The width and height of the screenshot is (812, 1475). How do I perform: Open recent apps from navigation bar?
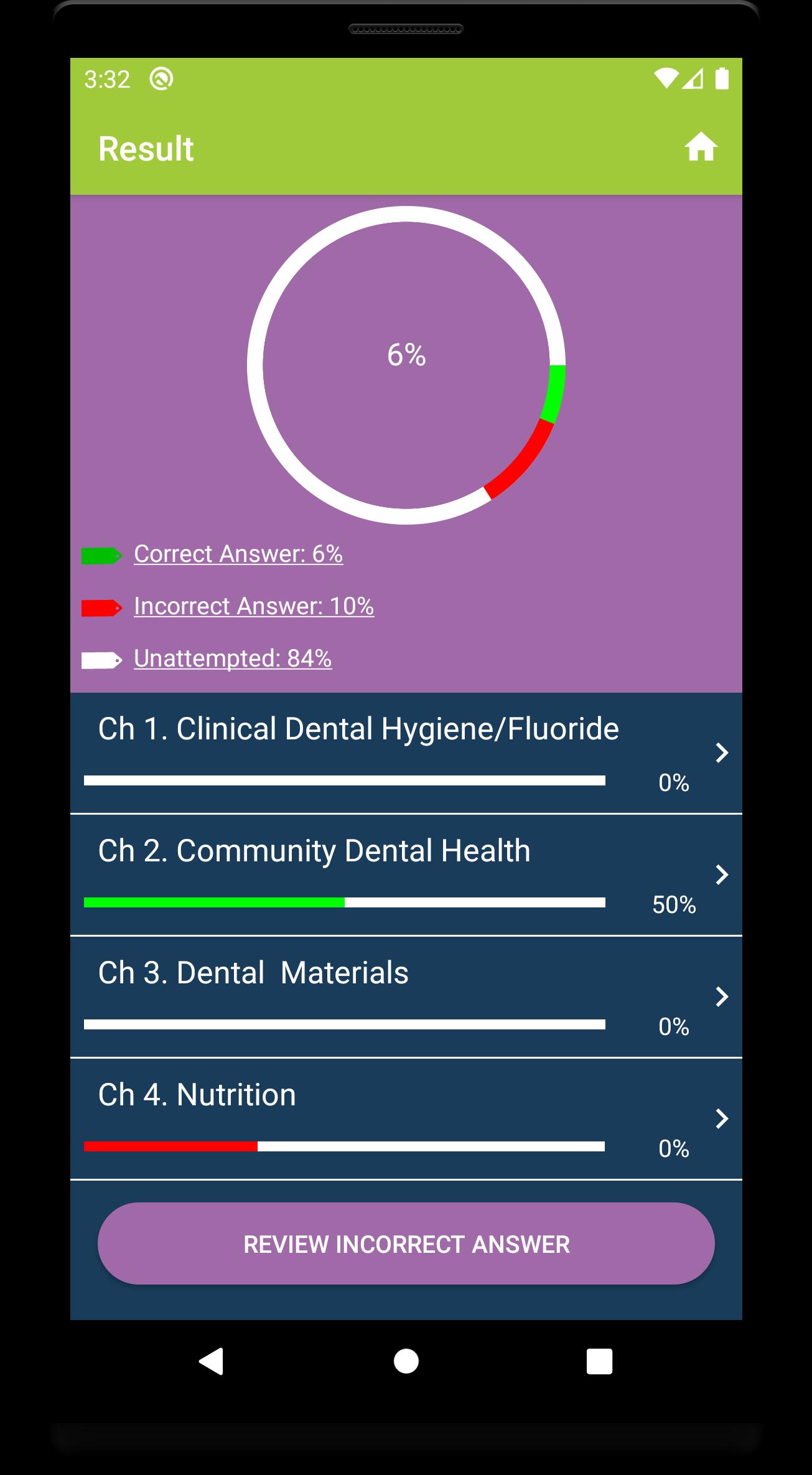click(599, 1361)
